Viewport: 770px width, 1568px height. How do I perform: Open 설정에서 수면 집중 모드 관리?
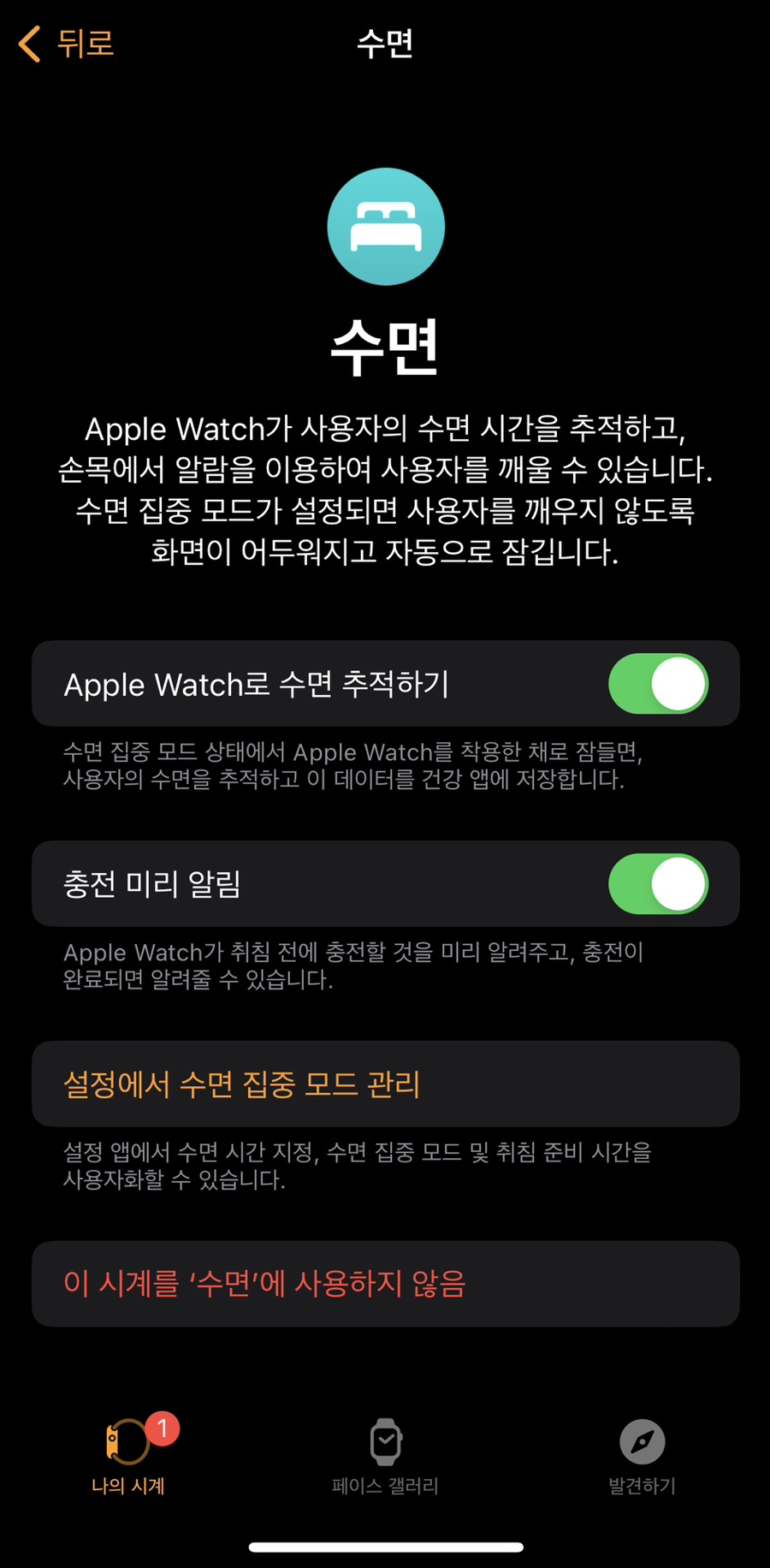coord(386,1084)
